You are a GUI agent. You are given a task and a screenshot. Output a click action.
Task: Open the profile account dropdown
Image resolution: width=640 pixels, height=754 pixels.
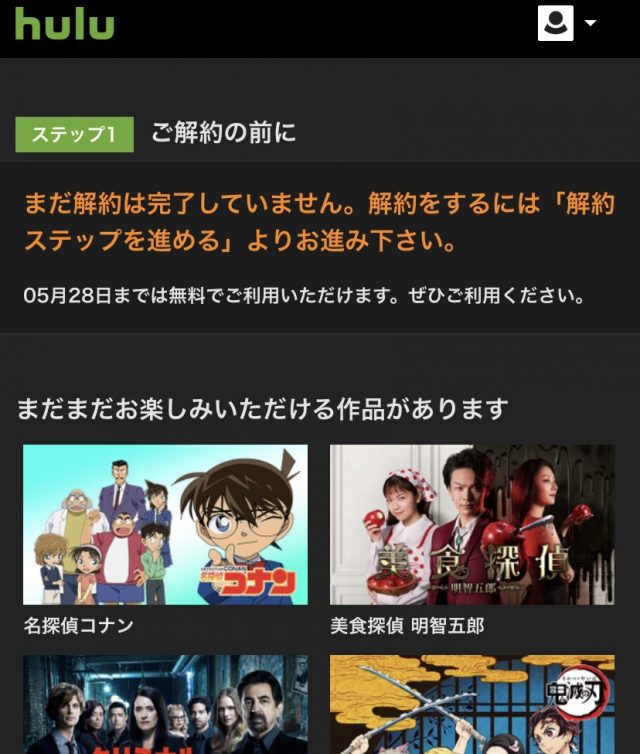(x=566, y=23)
